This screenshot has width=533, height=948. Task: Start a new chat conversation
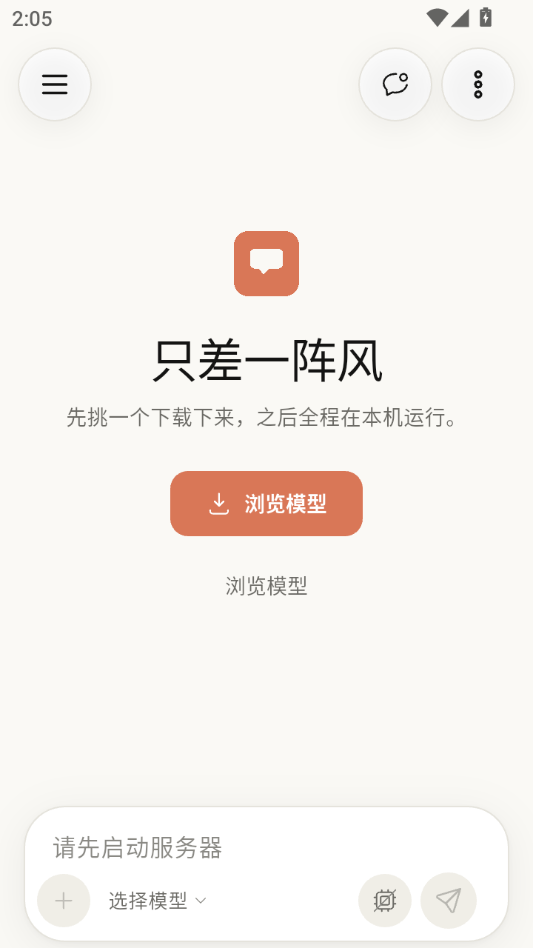click(395, 85)
